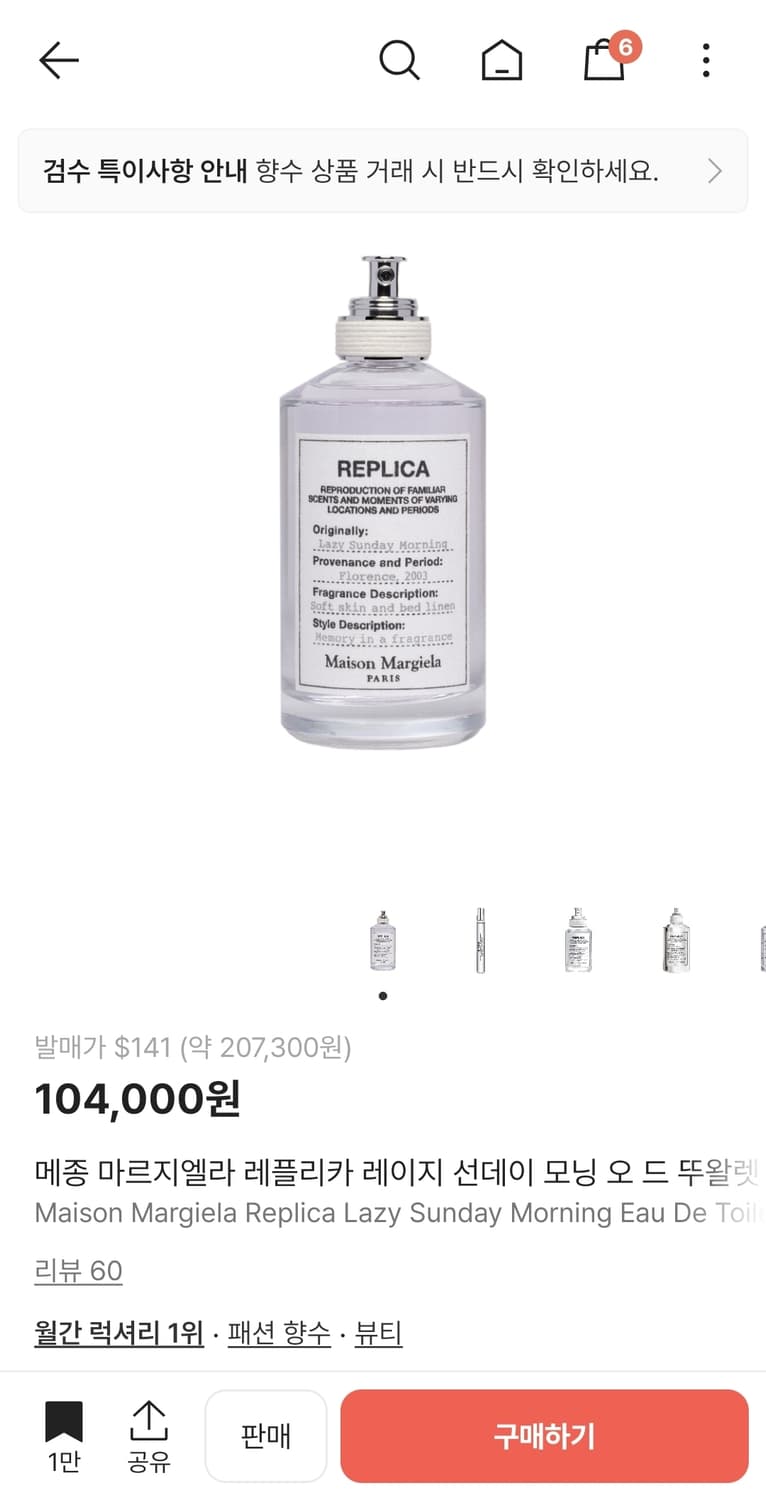Open the more options menu
Screen dimensions: 766x1500
(706, 60)
